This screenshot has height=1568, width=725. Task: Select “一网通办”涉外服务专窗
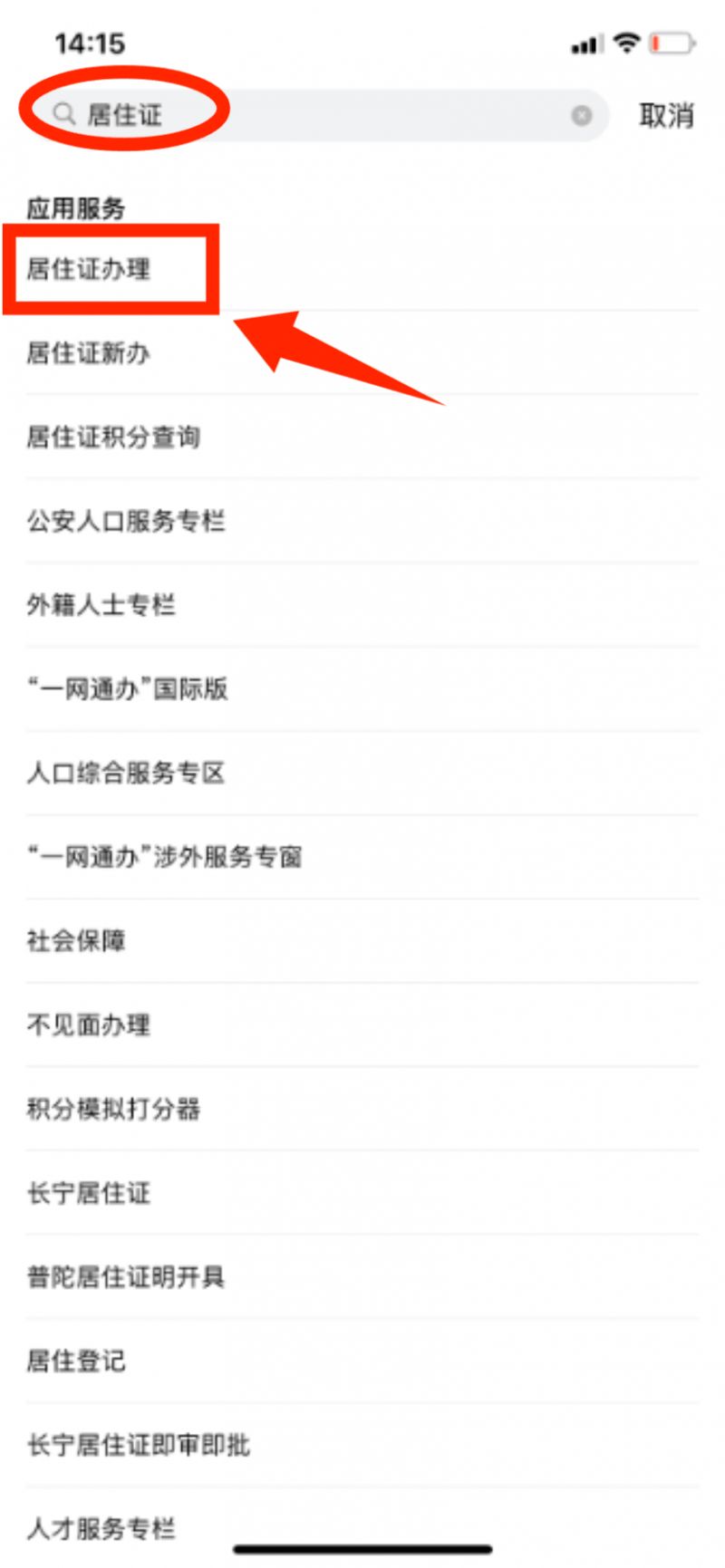[164, 856]
